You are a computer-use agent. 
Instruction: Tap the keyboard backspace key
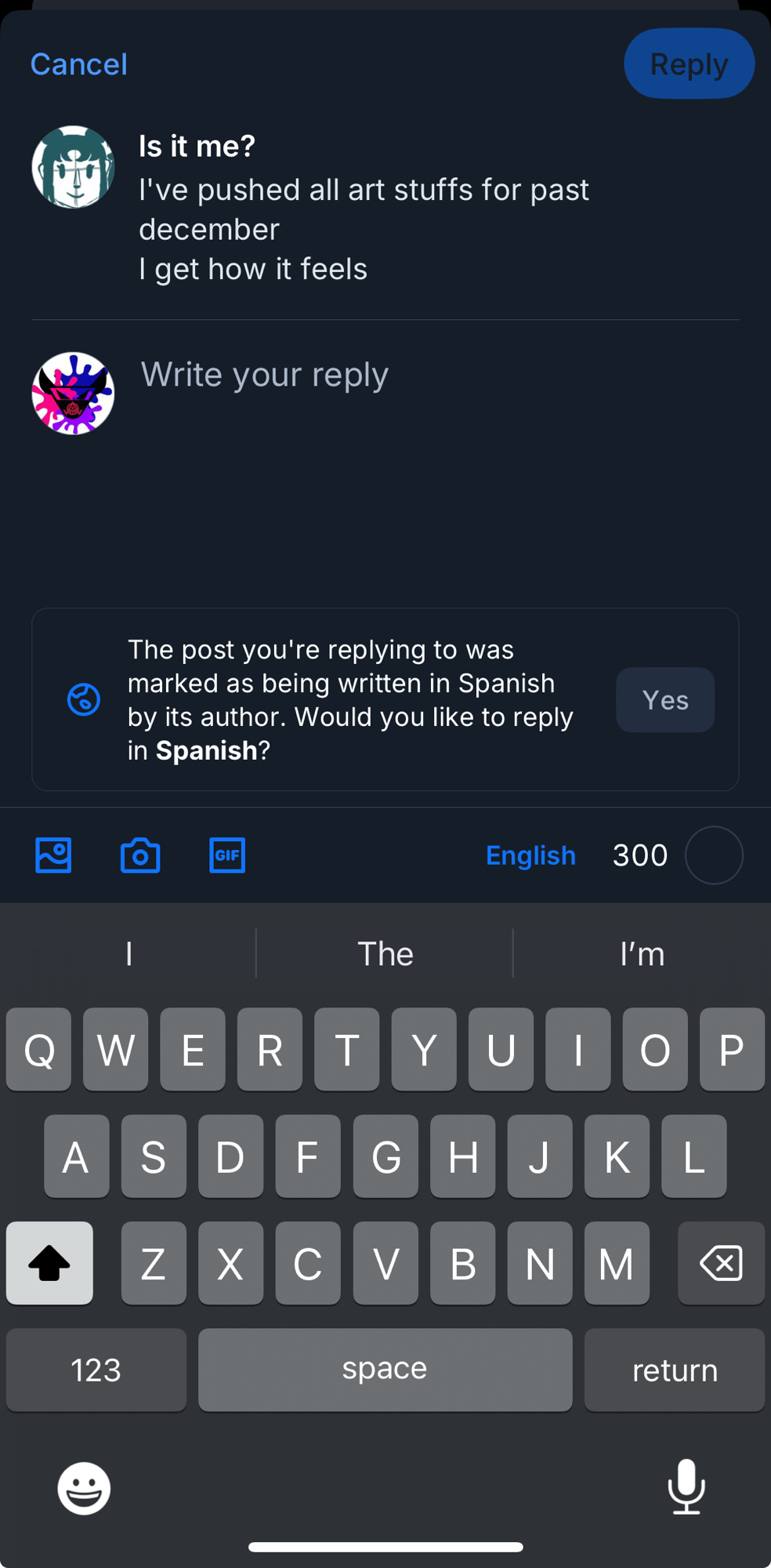(x=721, y=1263)
